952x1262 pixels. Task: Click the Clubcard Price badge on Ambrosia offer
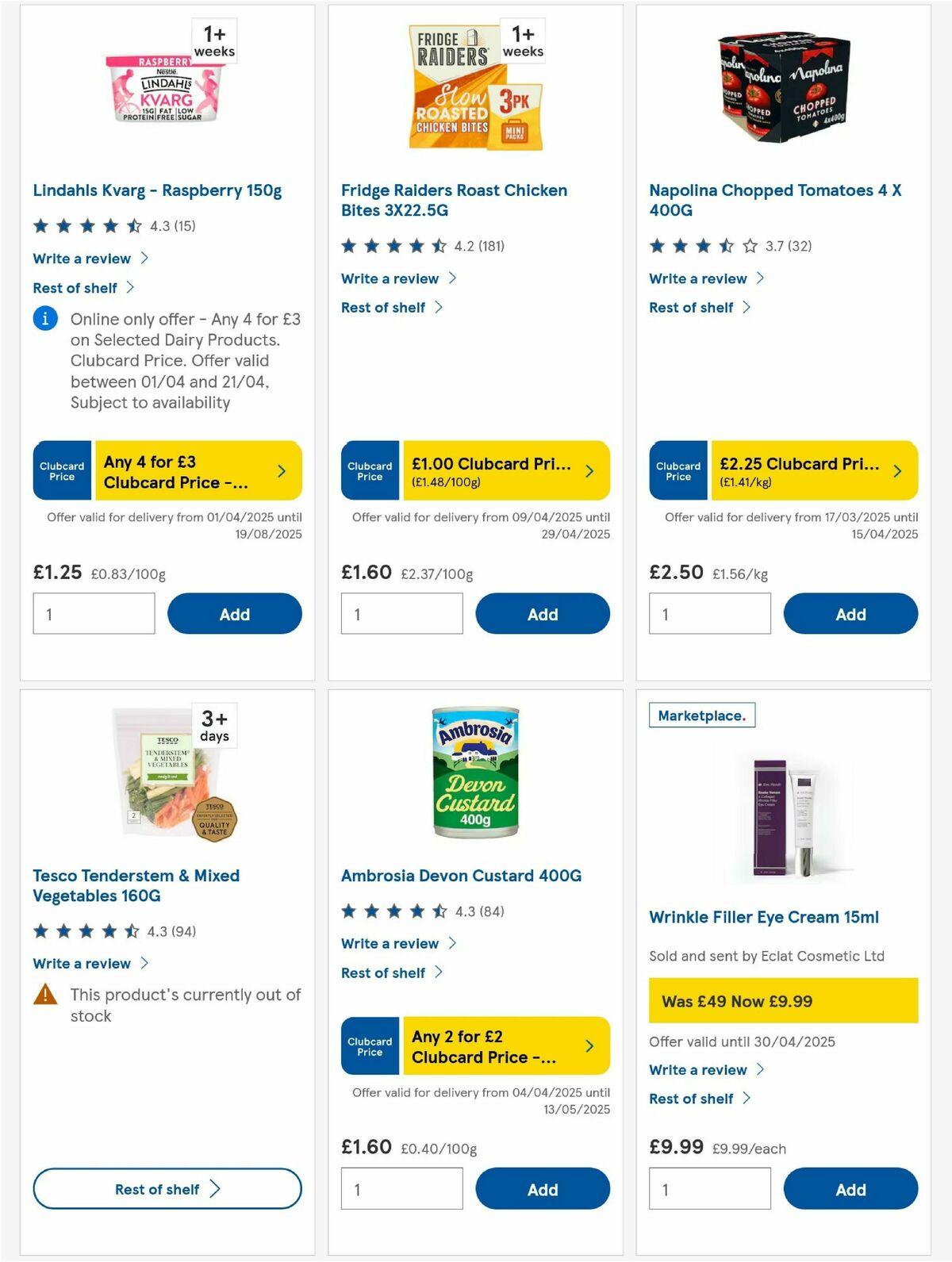(x=369, y=1046)
